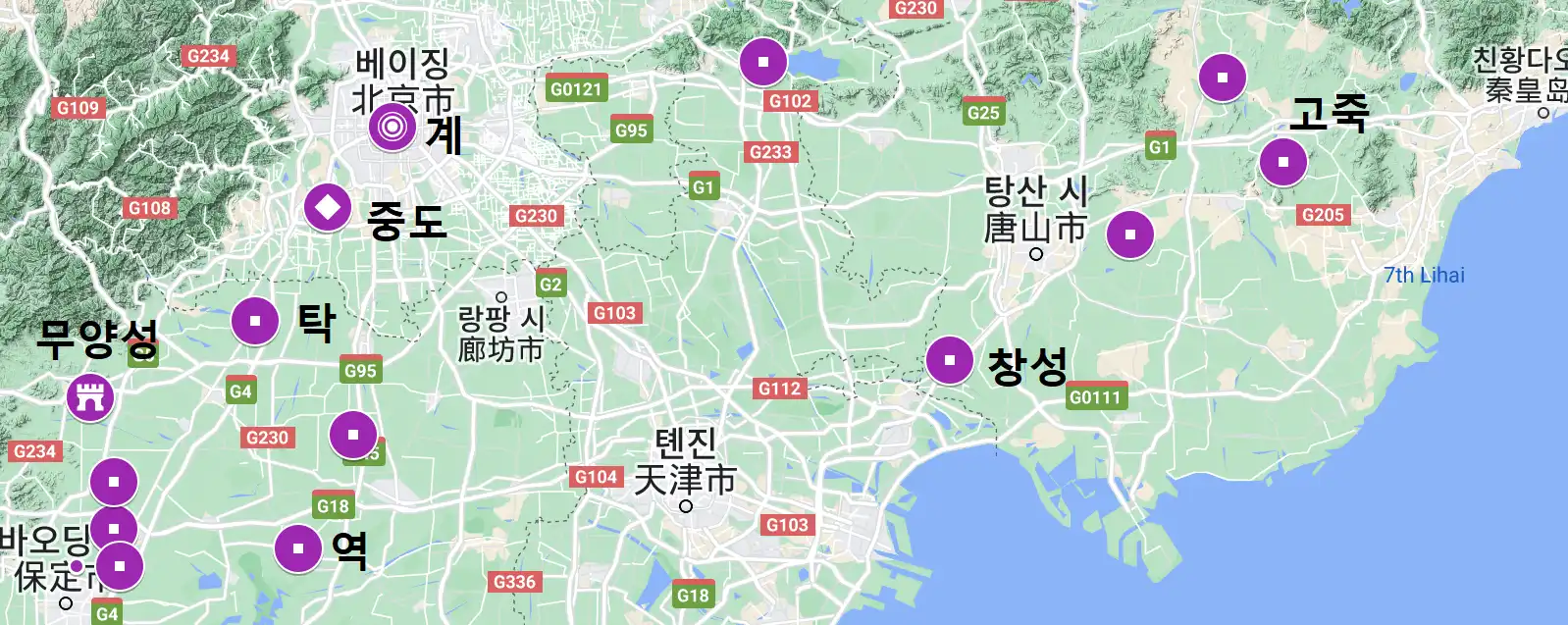Tap the 창성 map marker

(950, 359)
